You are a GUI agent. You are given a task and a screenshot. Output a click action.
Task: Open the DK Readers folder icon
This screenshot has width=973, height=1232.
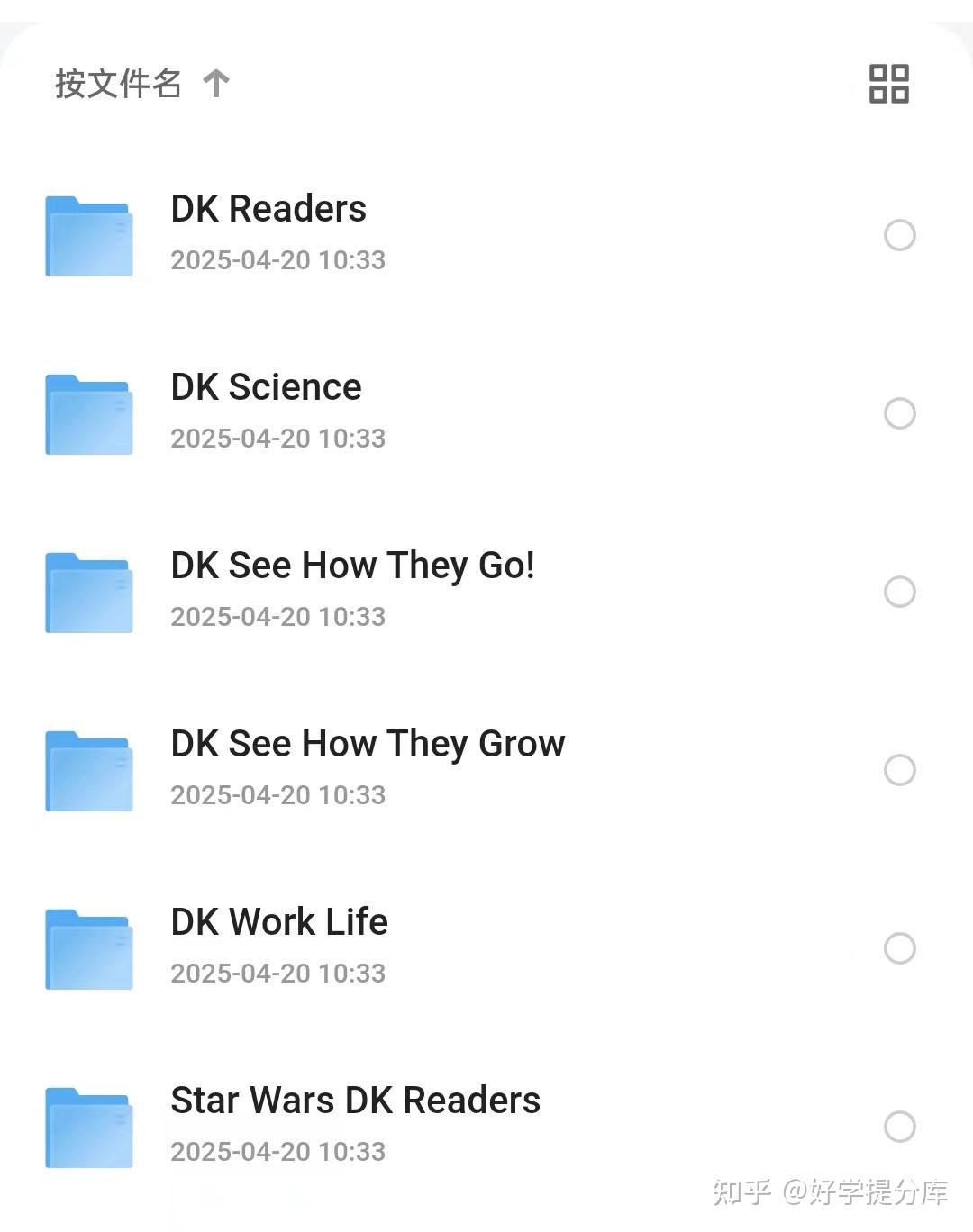pos(87,234)
